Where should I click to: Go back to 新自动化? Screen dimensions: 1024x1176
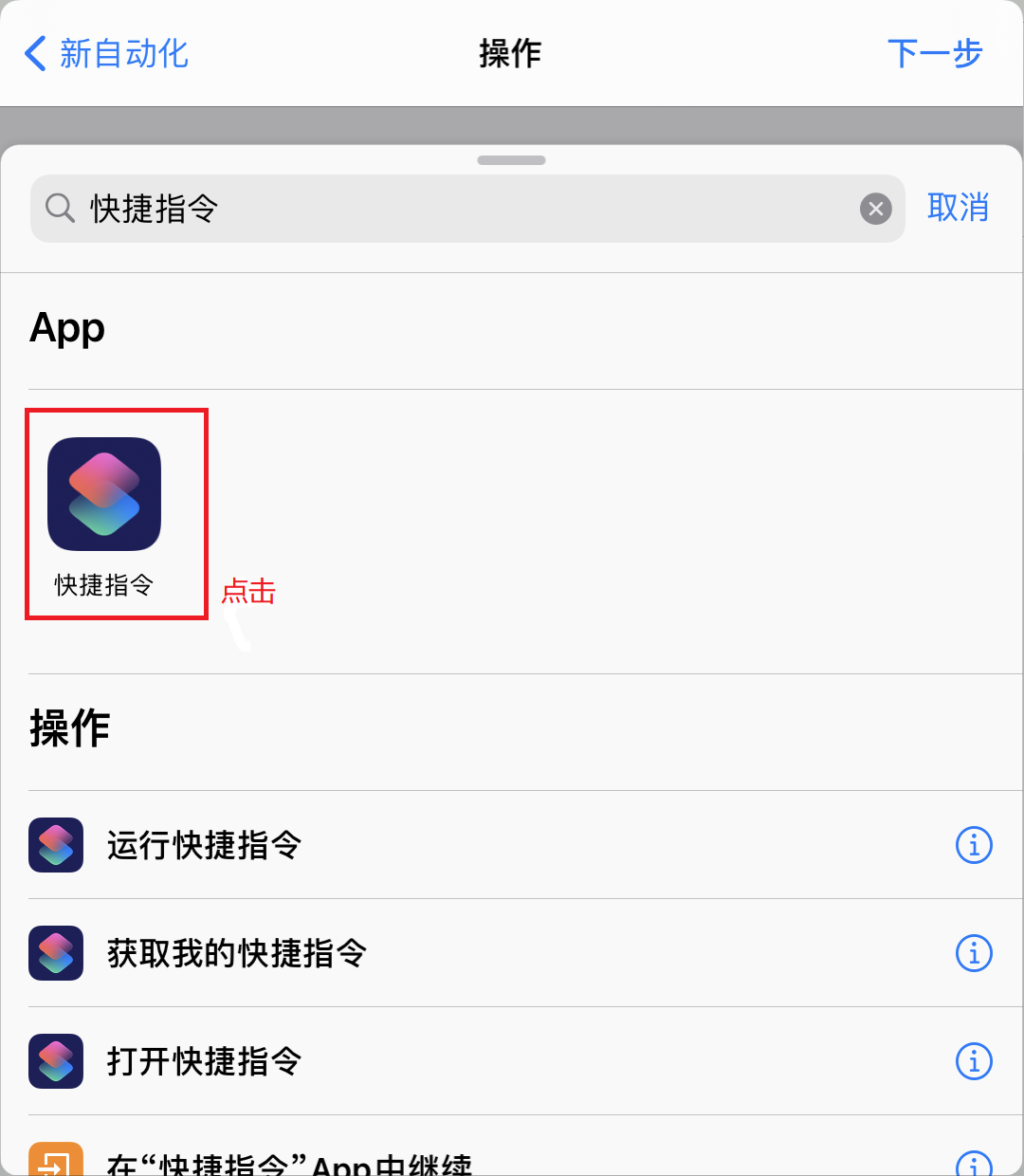106,54
